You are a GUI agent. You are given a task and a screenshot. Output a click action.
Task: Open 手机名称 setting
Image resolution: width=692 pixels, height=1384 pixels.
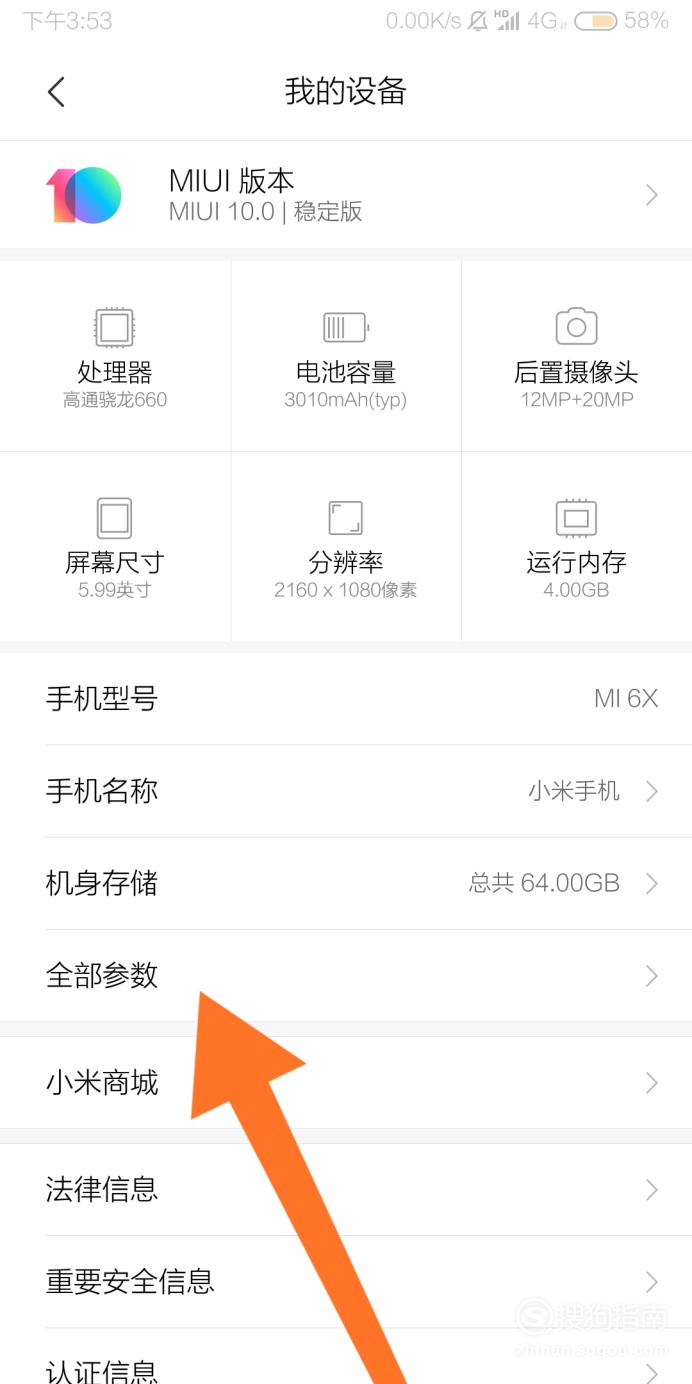[x=346, y=791]
